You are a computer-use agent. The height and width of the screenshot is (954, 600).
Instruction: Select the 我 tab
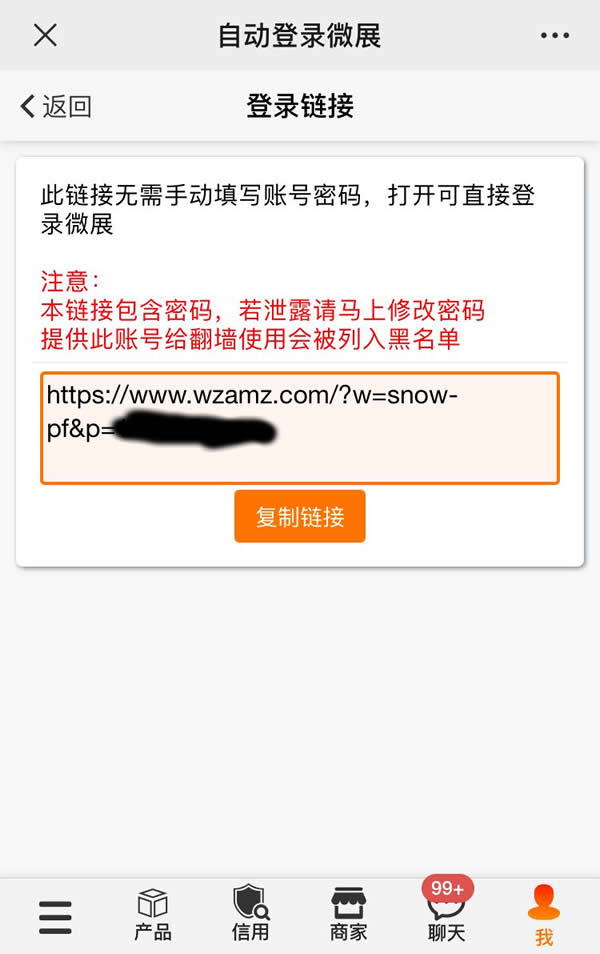click(x=543, y=915)
